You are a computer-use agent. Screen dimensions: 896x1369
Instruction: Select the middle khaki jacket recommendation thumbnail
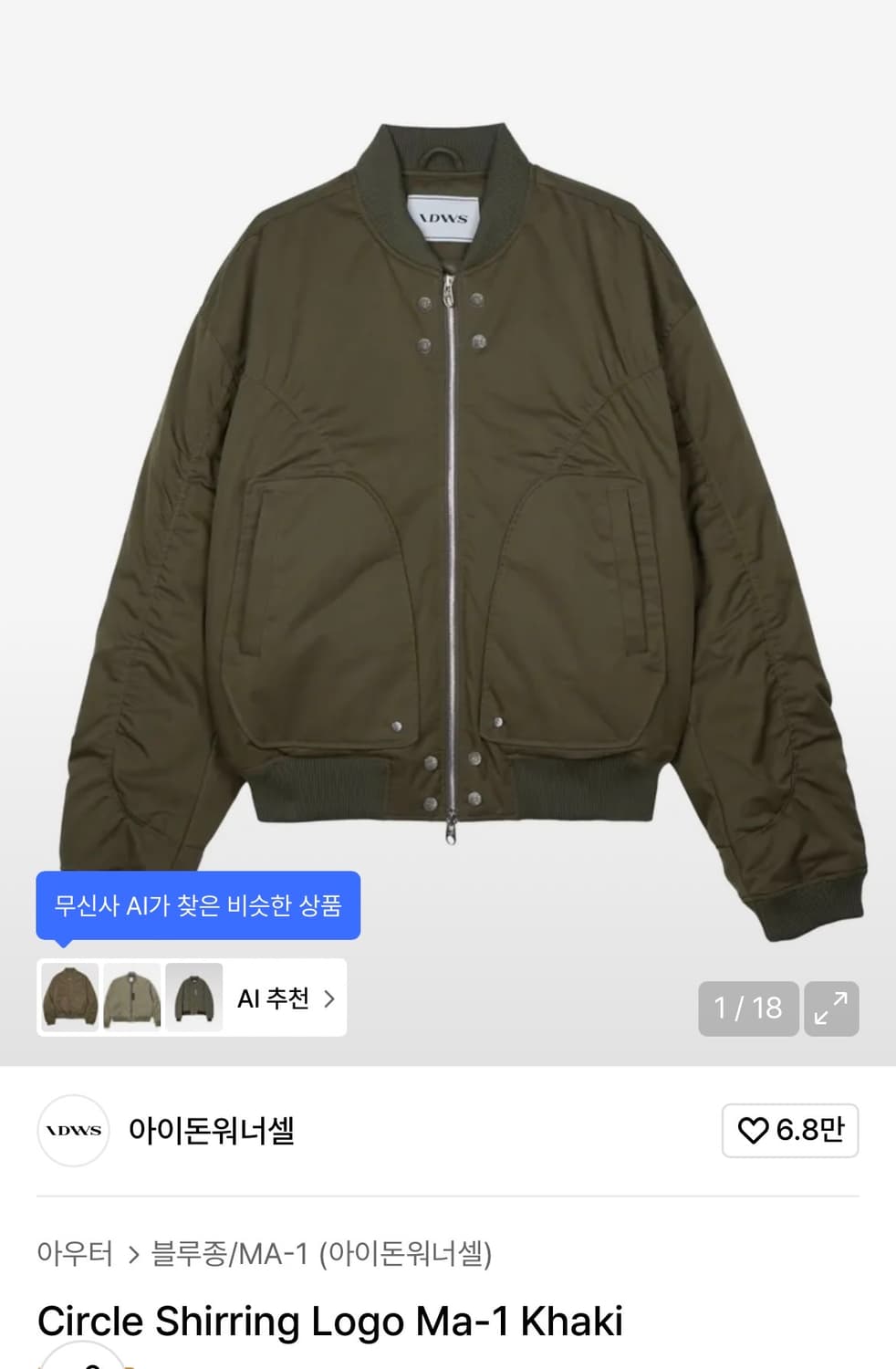pyautogui.click(x=133, y=999)
